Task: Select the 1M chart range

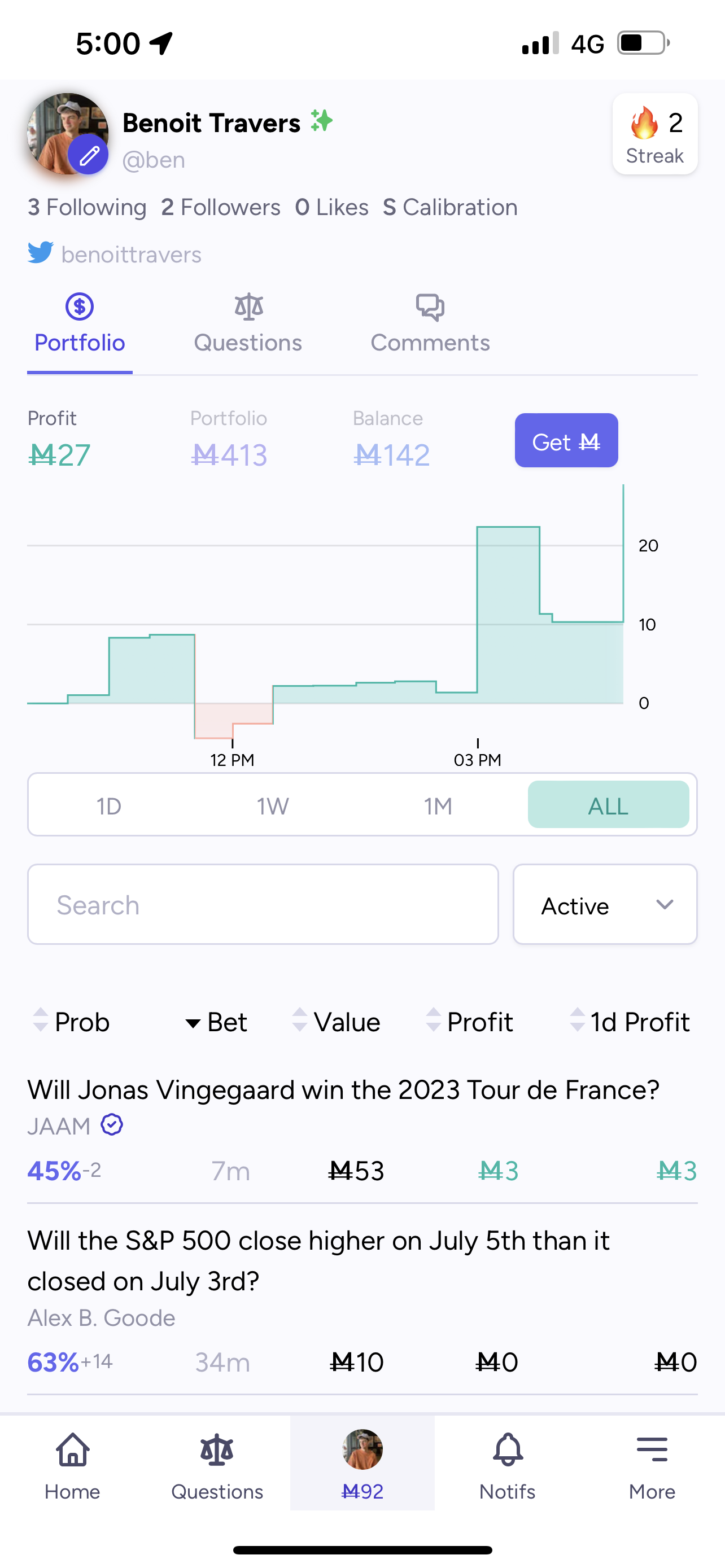Action: pyautogui.click(x=438, y=805)
